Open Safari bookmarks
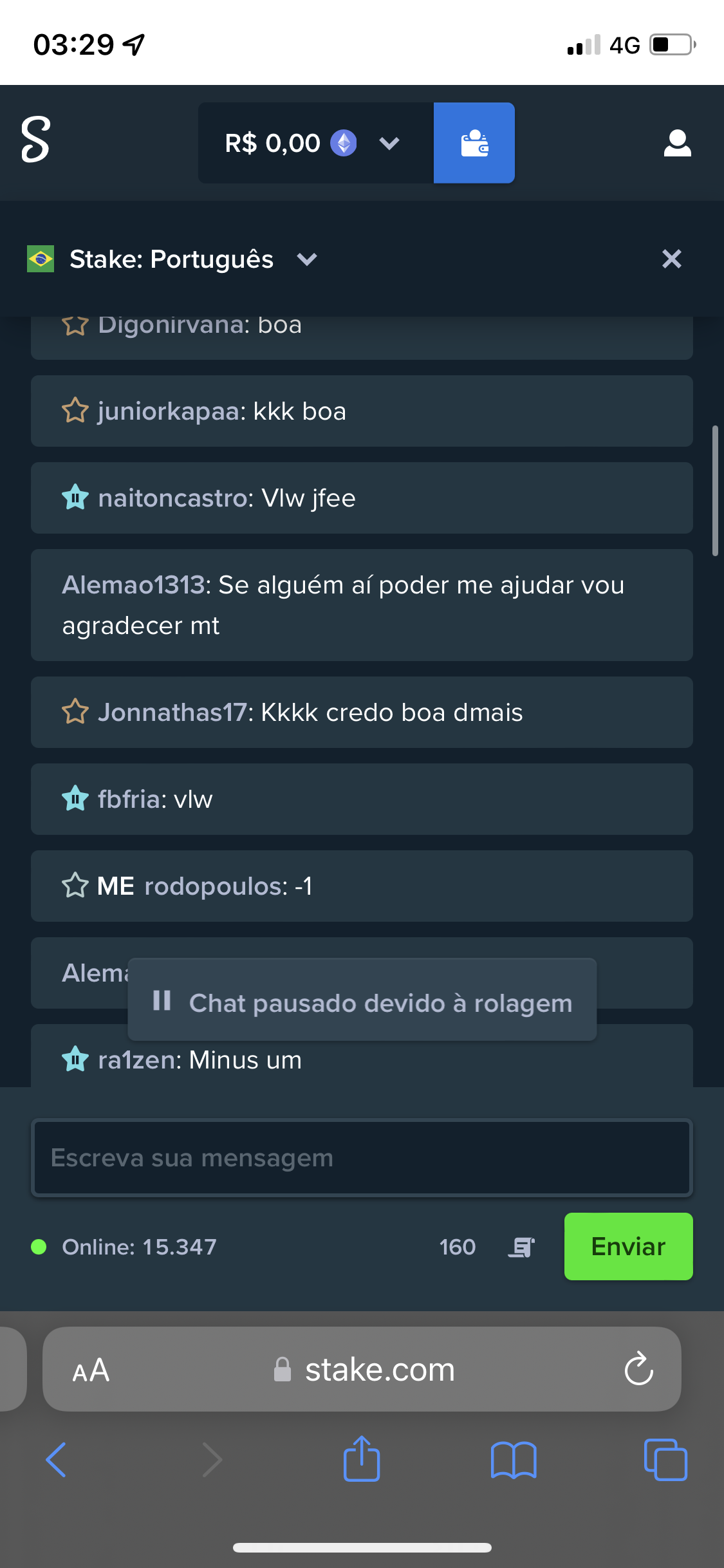 click(x=513, y=1460)
